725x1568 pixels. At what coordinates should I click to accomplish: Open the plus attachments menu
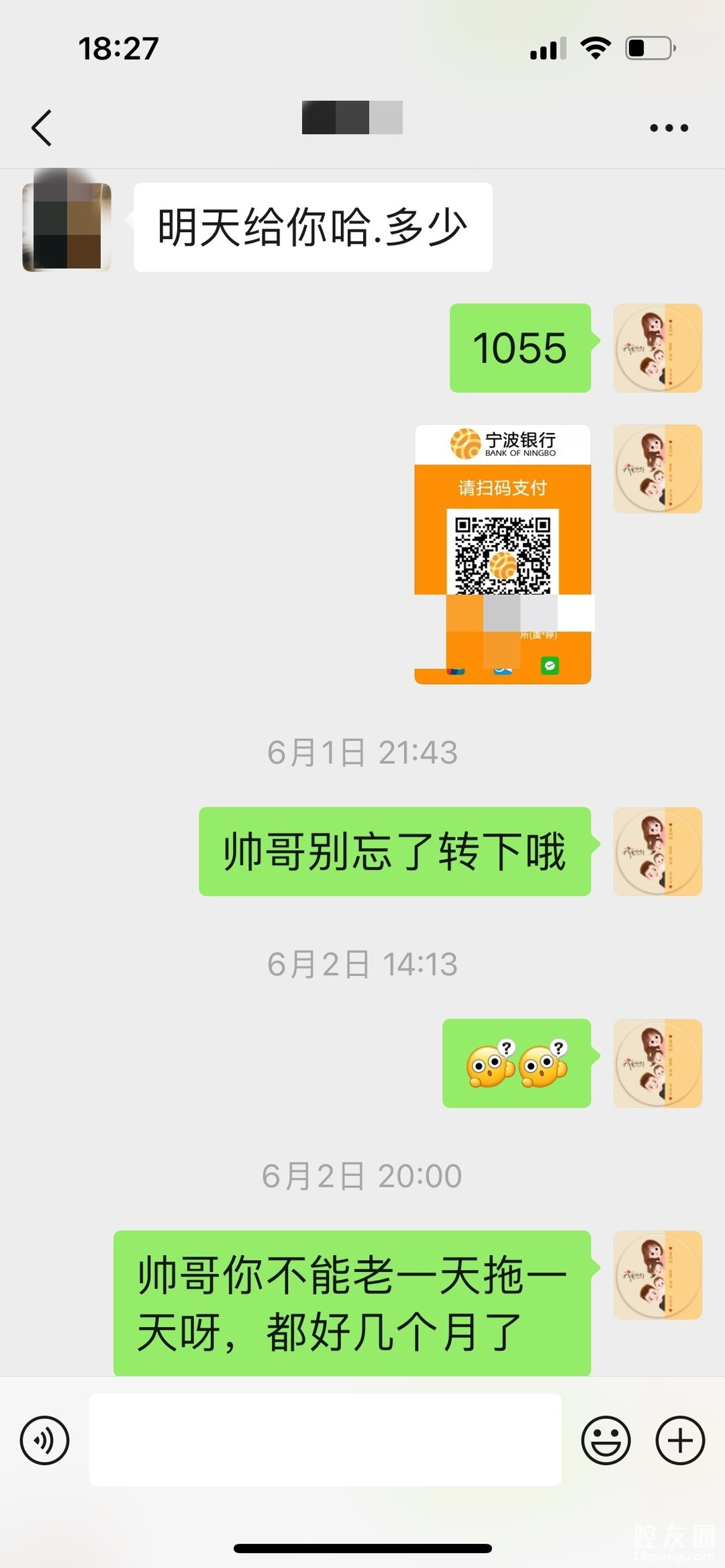pyautogui.click(x=680, y=1440)
